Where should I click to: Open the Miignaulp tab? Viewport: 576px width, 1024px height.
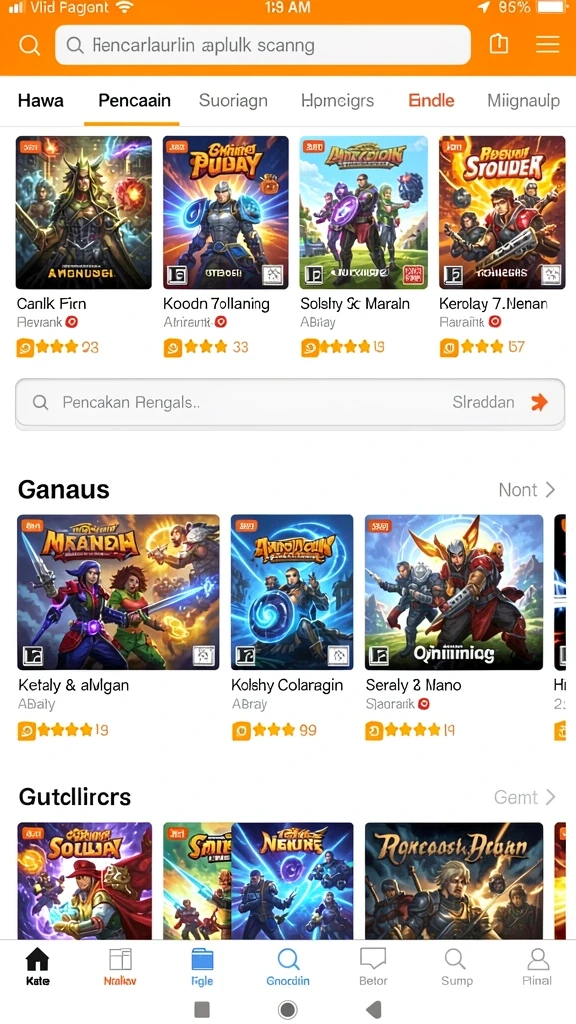(523, 101)
